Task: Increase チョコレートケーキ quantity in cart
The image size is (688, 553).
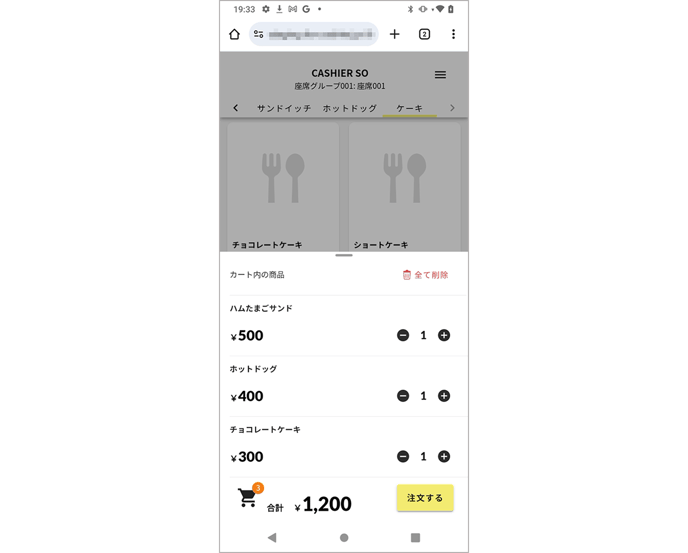Action: pos(444,456)
